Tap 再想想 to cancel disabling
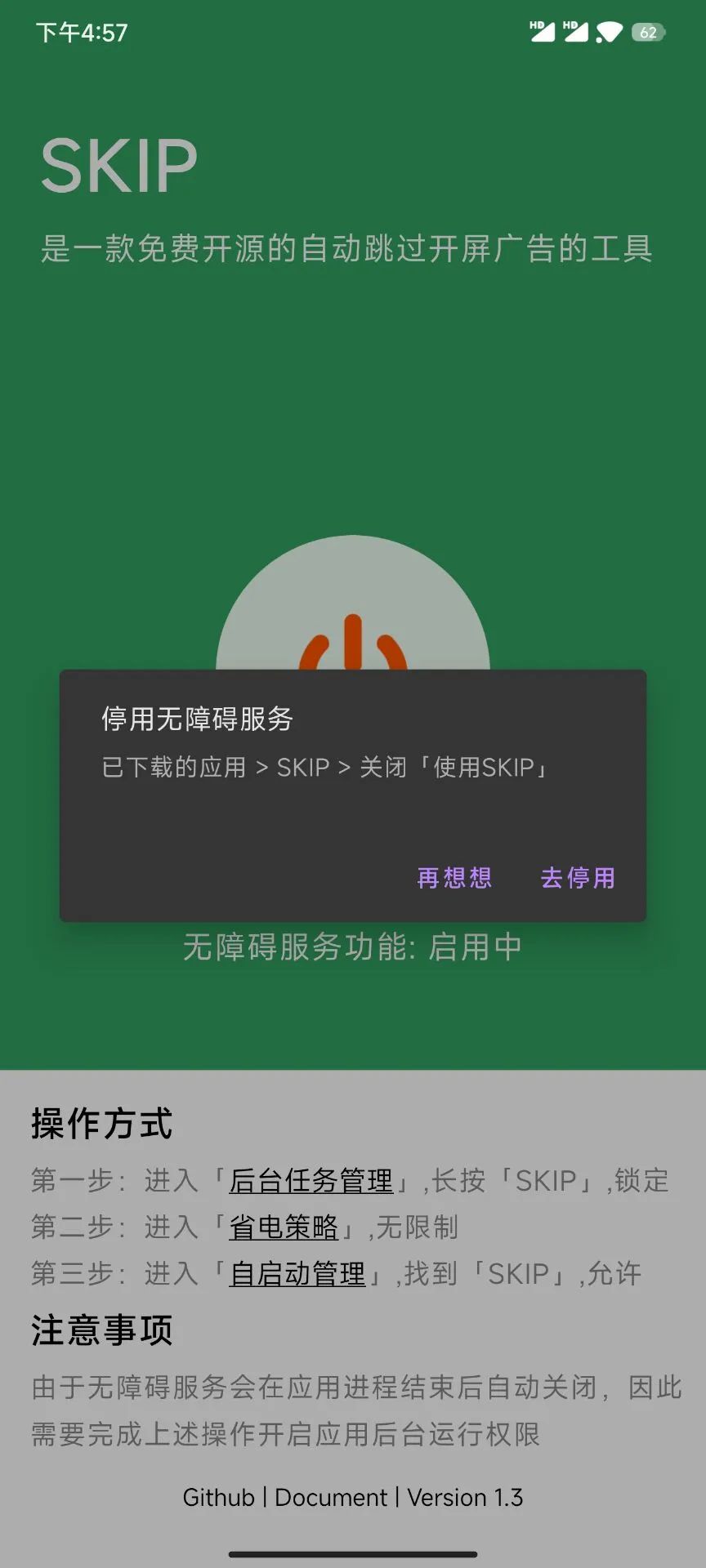 (454, 878)
